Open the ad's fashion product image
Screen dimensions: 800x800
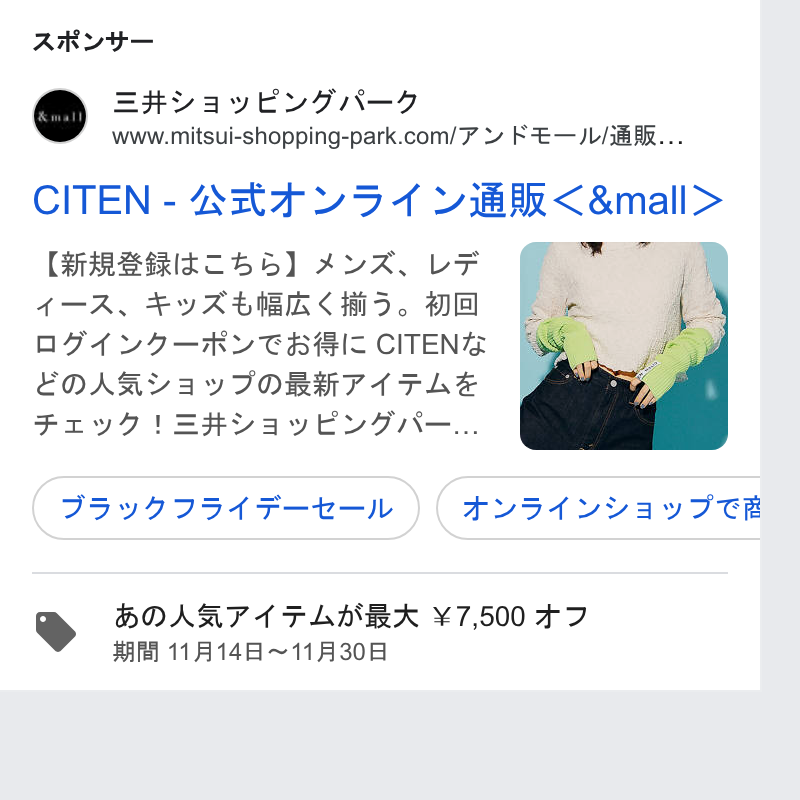pyautogui.click(x=623, y=346)
